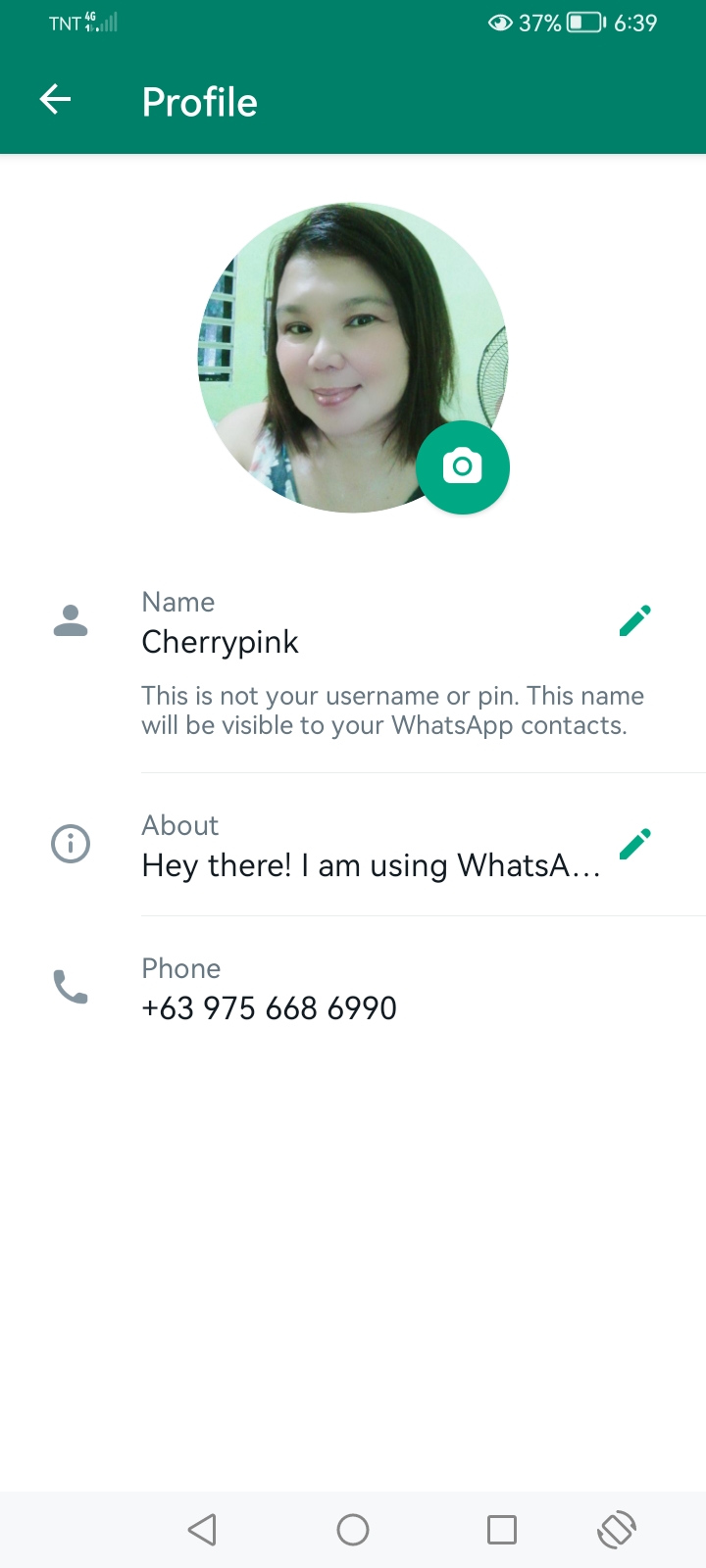This screenshot has height=1568, width=706.
Task: Go back using the app bar arrow
Action: pyautogui.click(x=55, y=99)
